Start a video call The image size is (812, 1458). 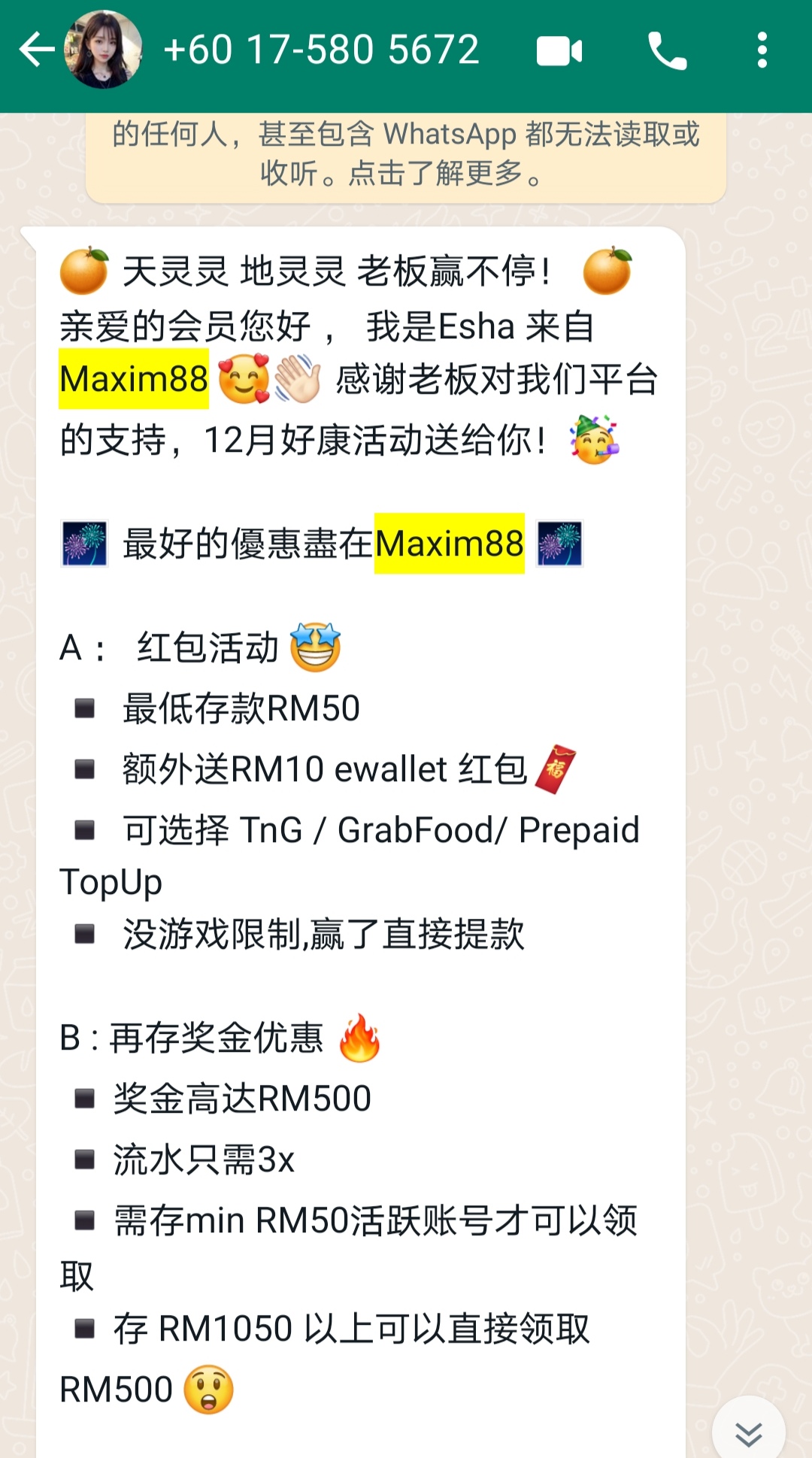tap(559, 51)
